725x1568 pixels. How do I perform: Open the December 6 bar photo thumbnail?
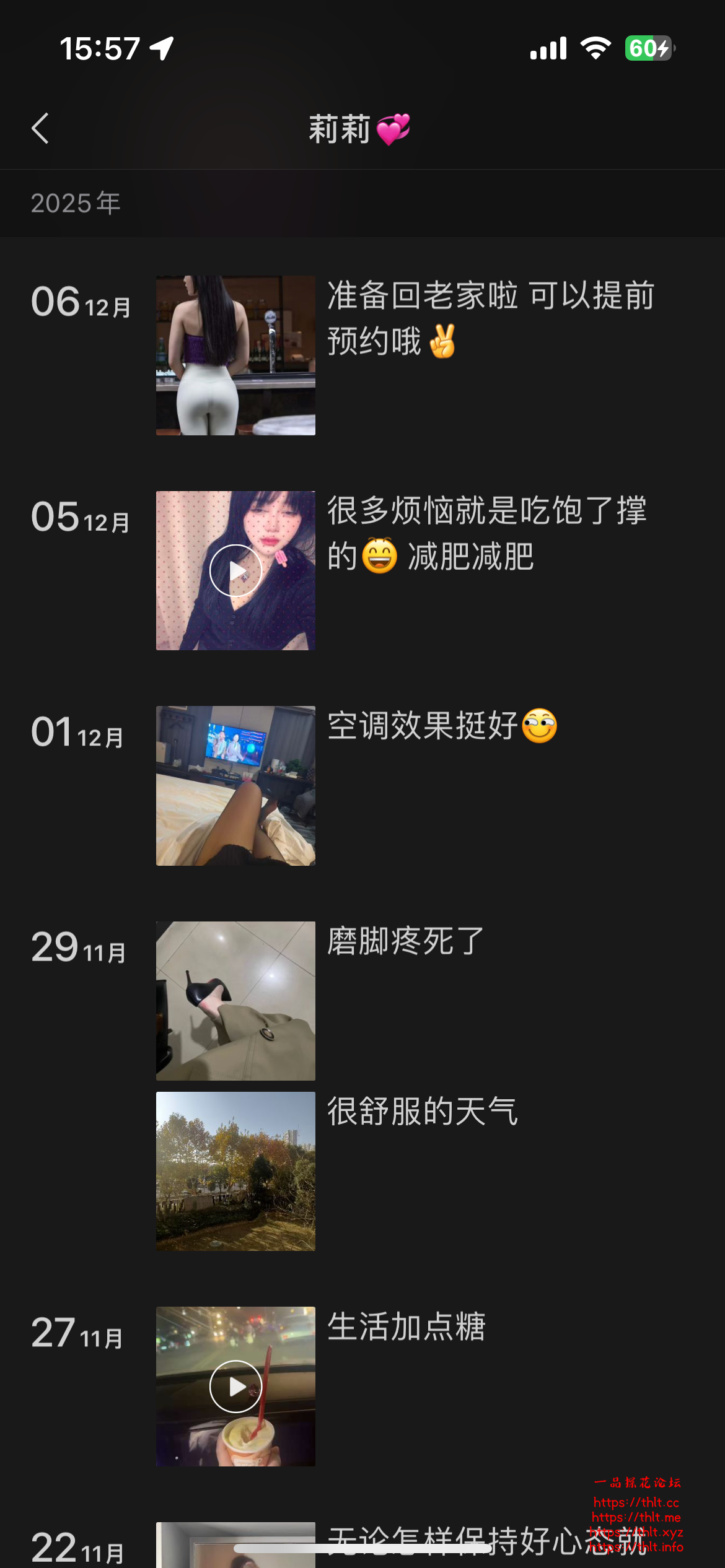(235, 355)
